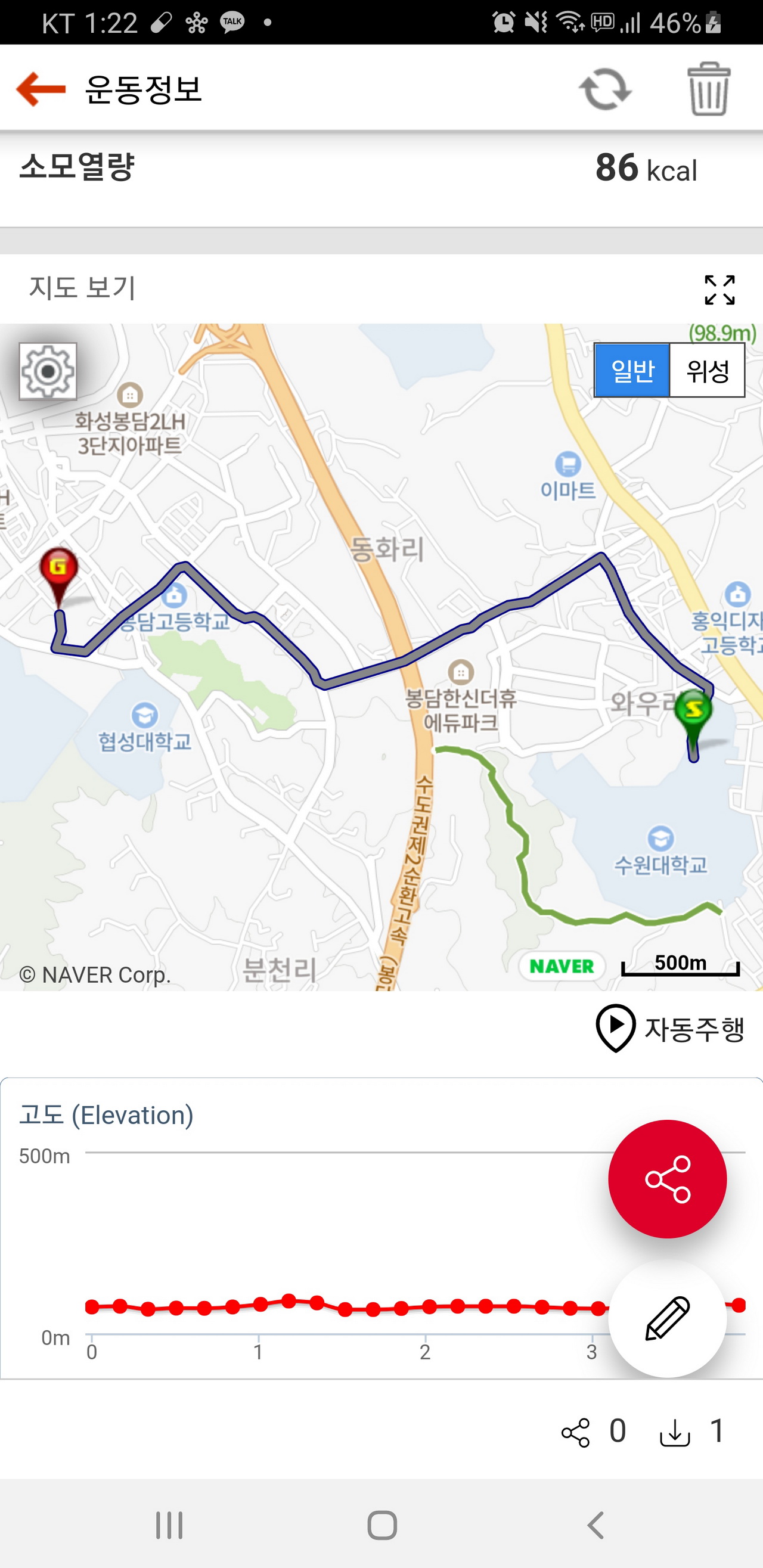Screen dimensions: 763x1568
Task: Switch map to 위성 satellite view
Action: (x=707, y=370)
